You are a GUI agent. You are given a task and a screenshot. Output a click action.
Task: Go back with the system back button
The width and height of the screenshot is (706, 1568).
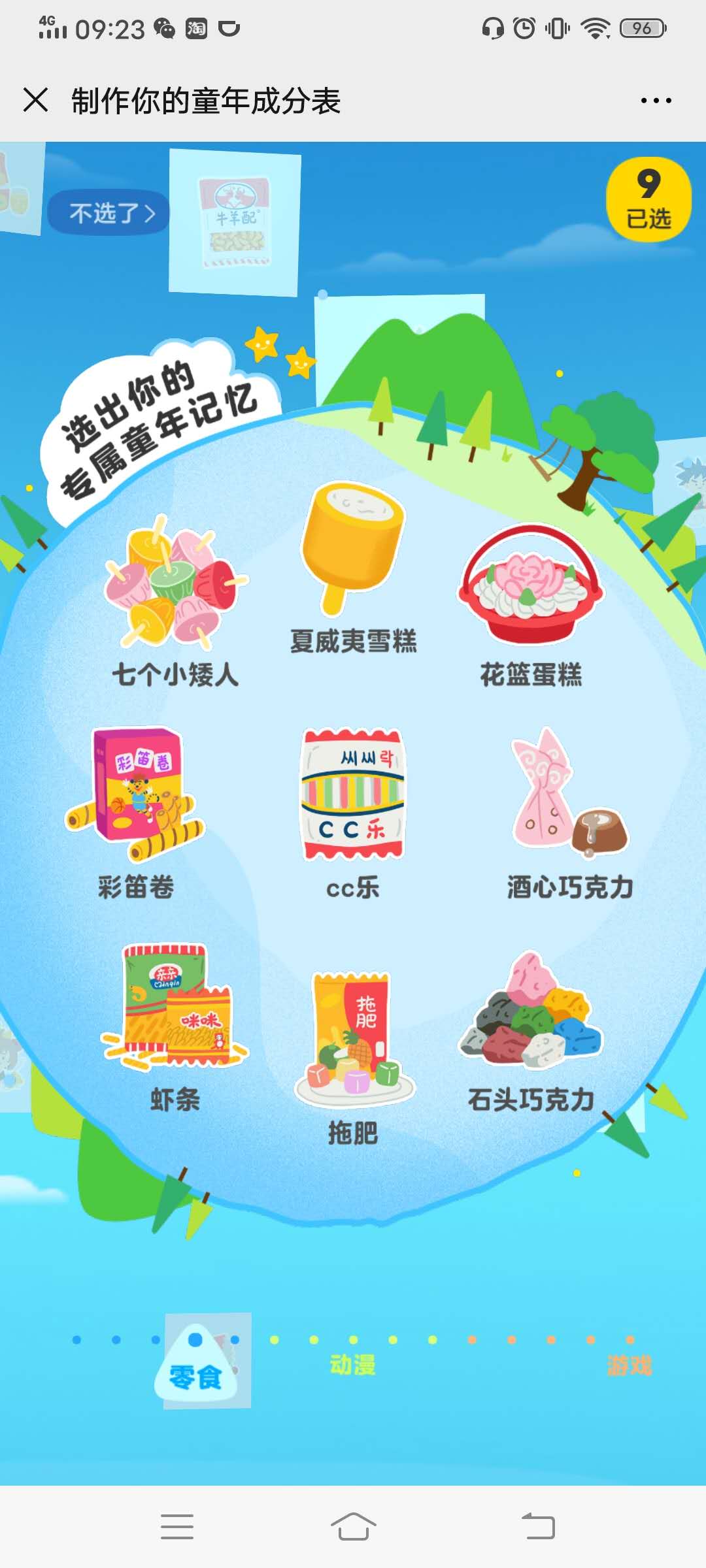[538, 1527]
